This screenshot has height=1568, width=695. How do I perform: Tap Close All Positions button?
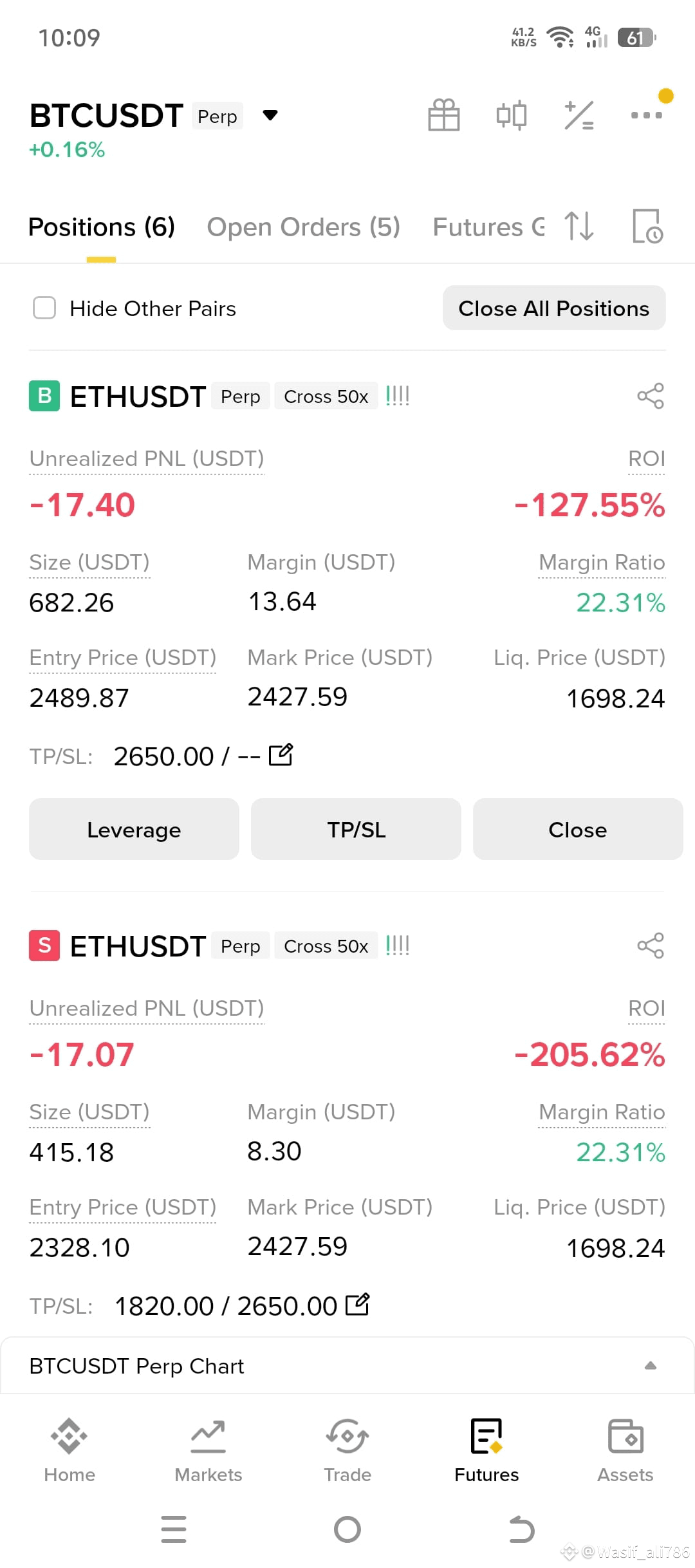[554, 308]
